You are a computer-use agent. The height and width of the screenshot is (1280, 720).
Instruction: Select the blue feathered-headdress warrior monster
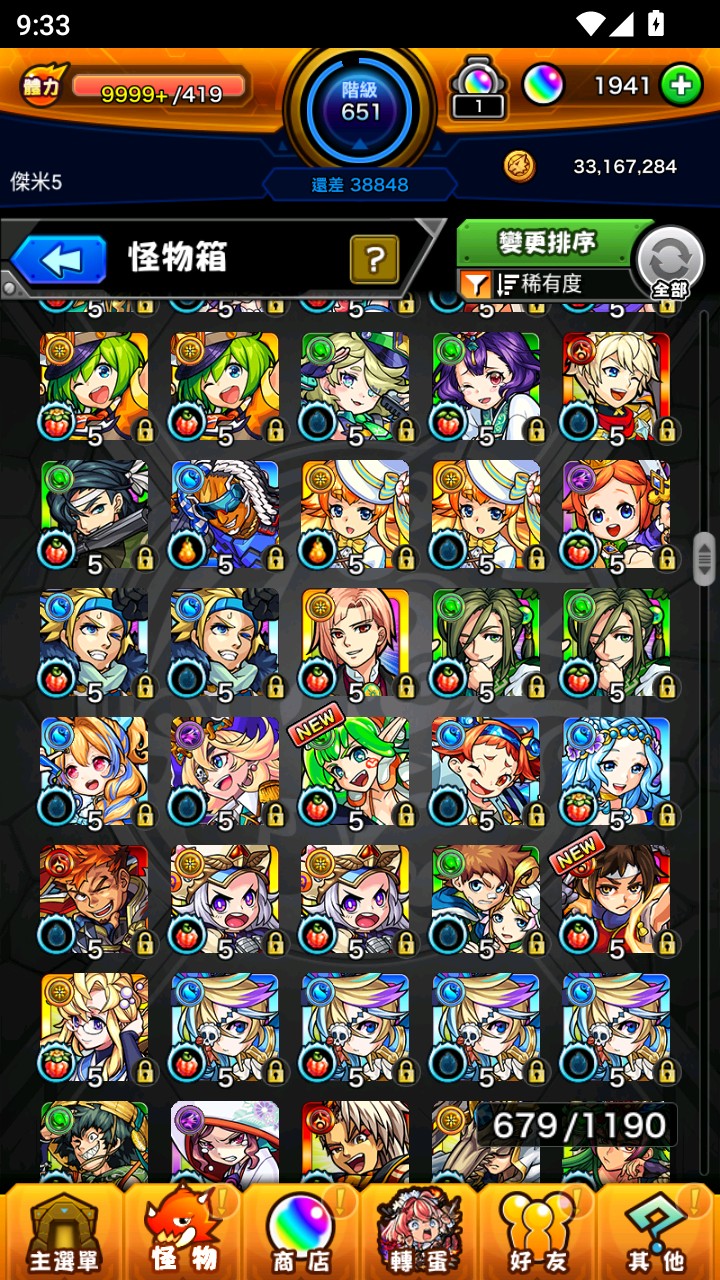[225, 514]
